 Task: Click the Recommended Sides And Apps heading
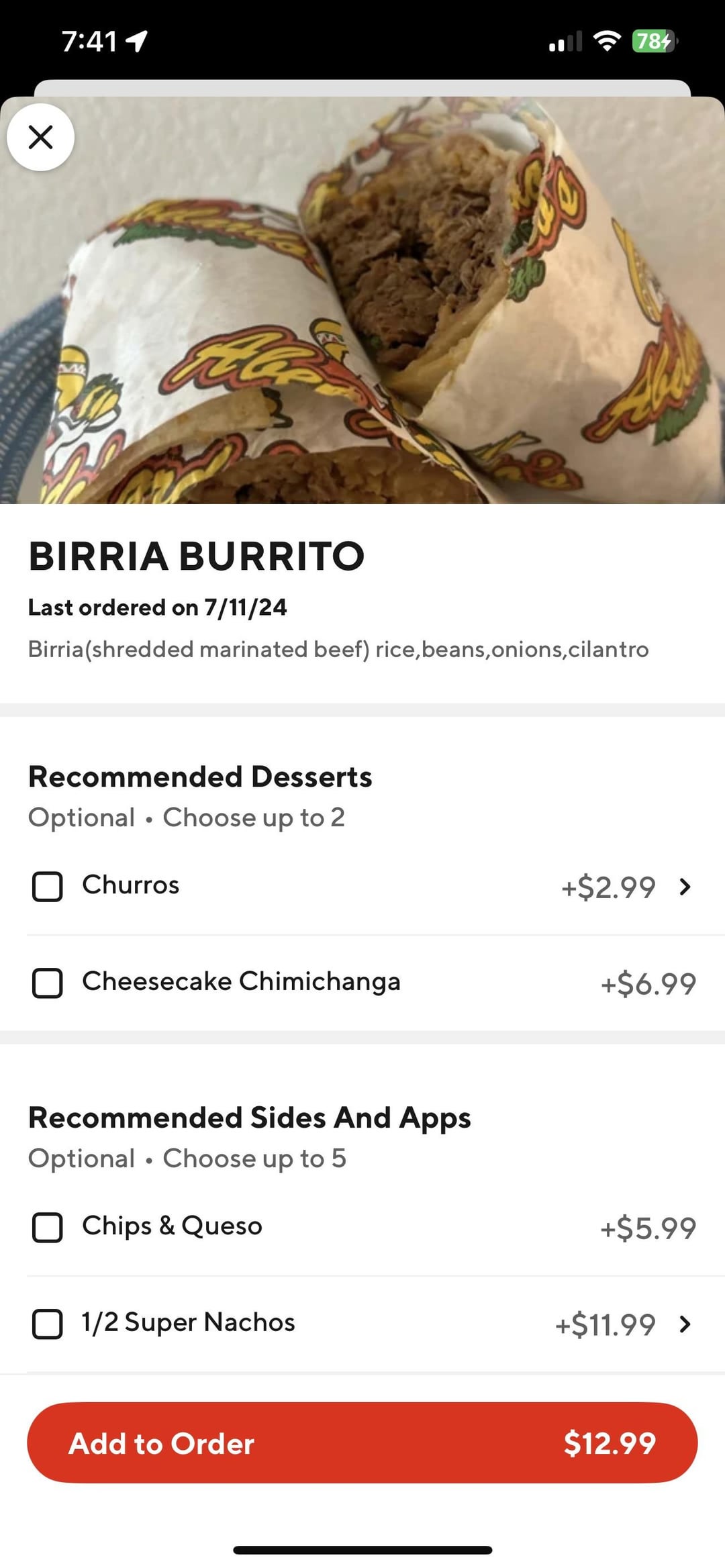250,1118
